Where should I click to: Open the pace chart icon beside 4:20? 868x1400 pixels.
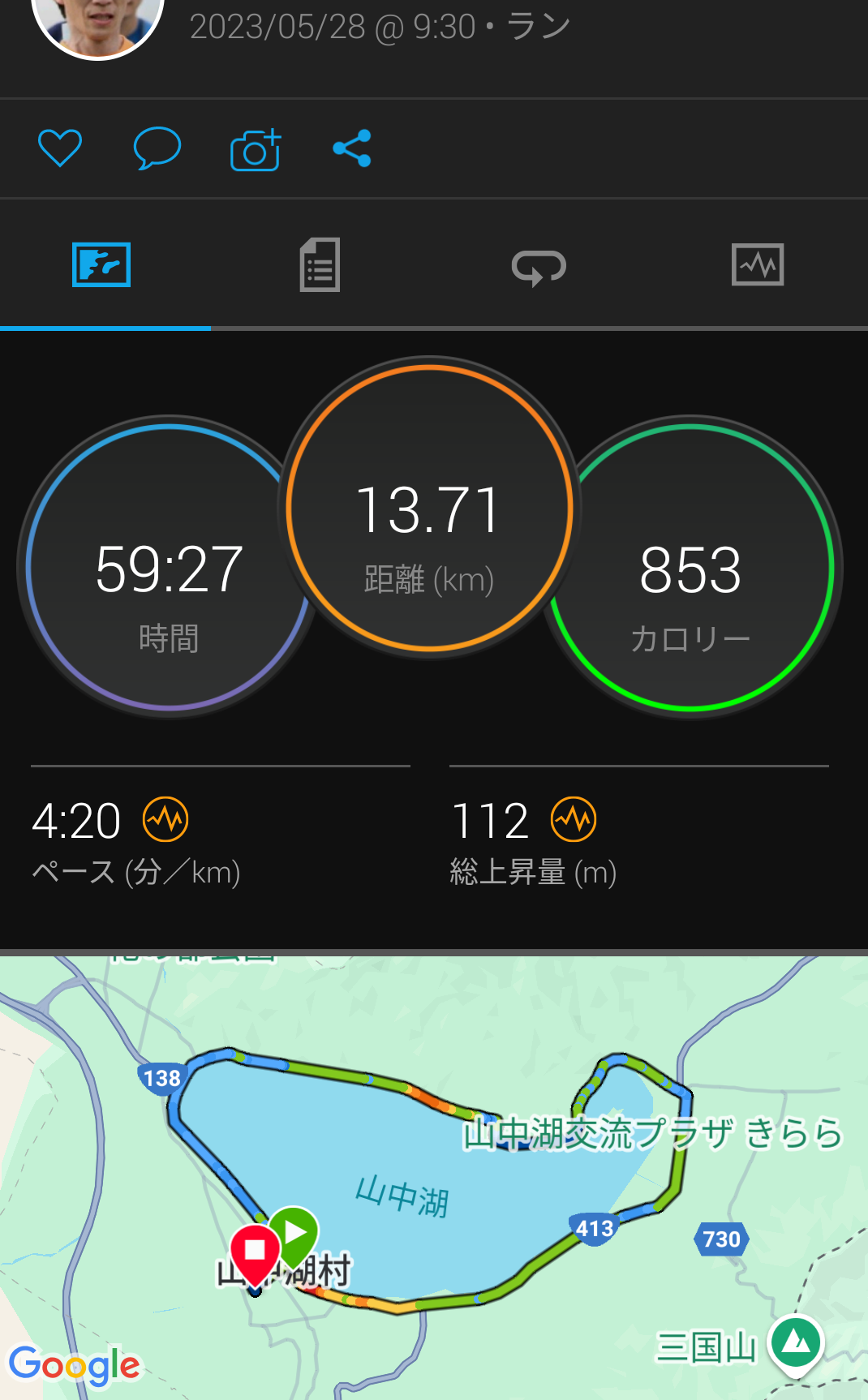165,820
